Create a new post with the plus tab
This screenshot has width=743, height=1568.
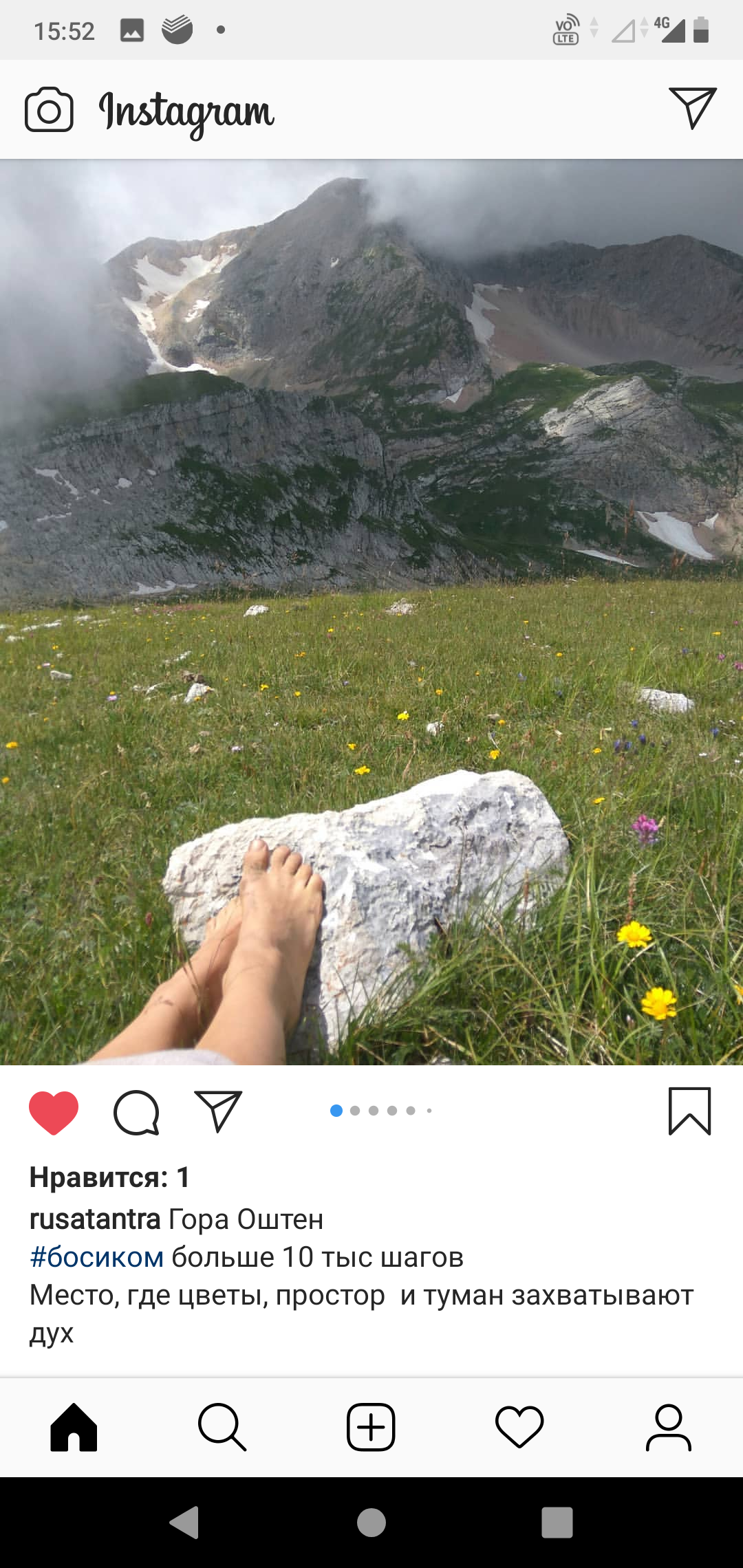coord(371,1428)
